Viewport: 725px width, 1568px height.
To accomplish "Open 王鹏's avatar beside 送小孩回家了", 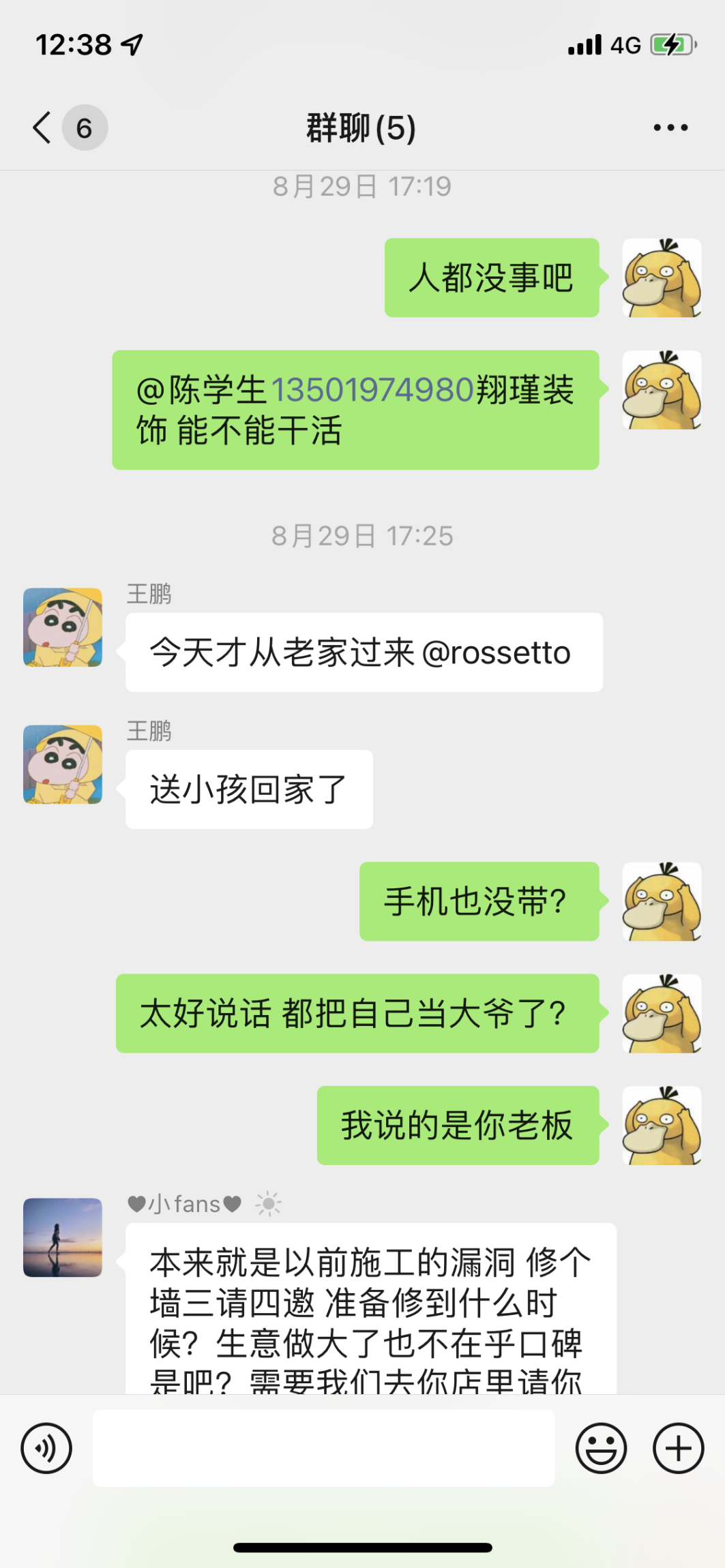I will 63,764.
